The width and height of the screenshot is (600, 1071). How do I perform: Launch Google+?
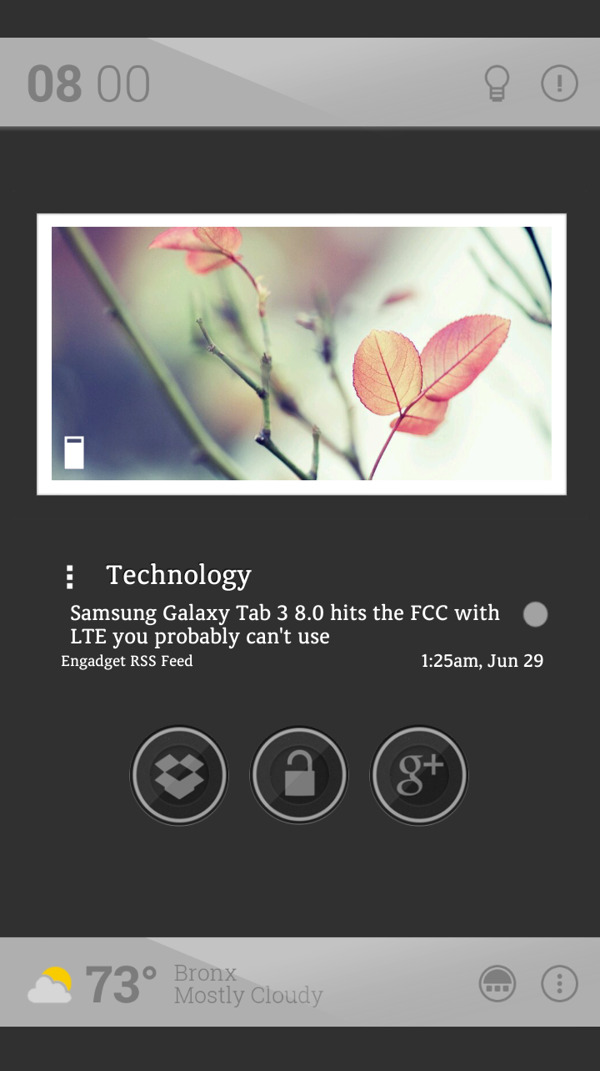click(419, 775)
